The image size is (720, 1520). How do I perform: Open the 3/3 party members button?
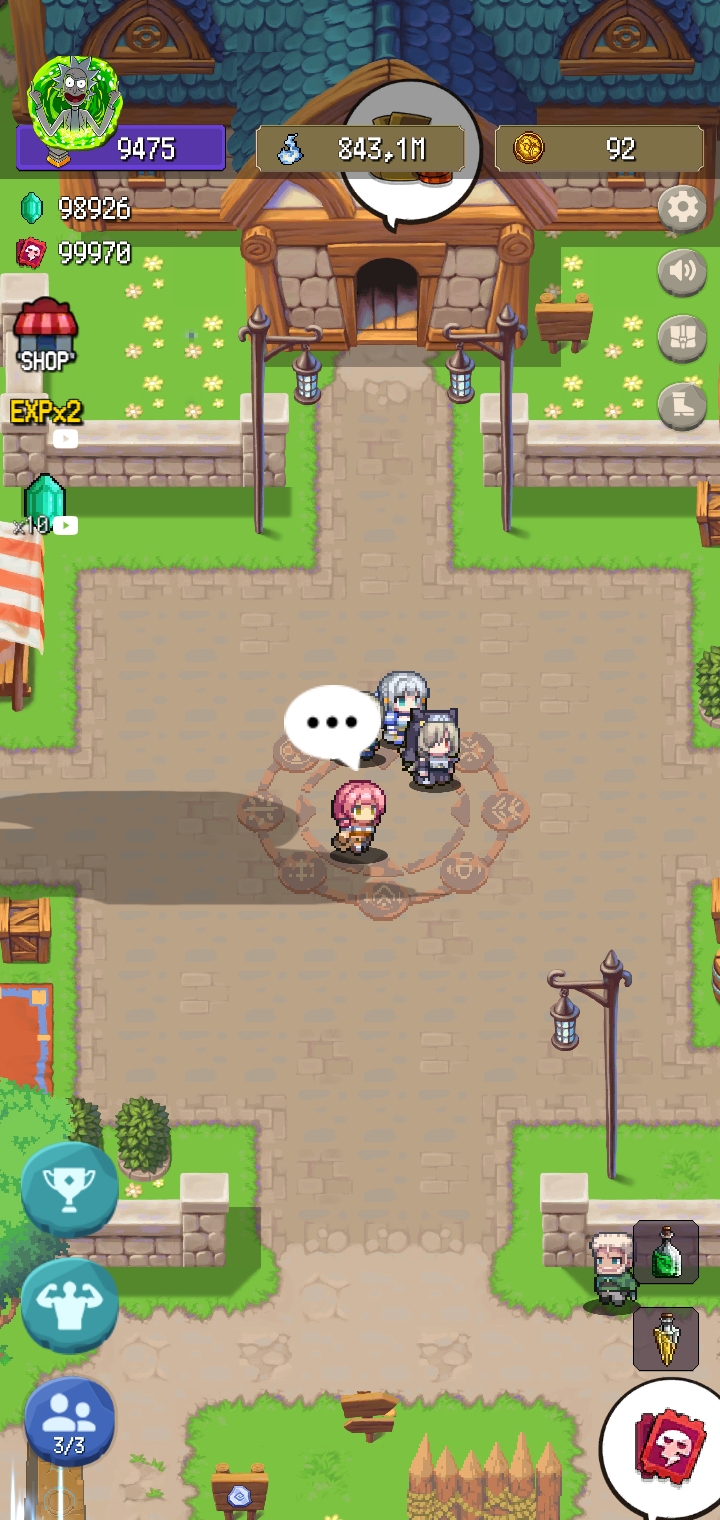pos(69,1421)
